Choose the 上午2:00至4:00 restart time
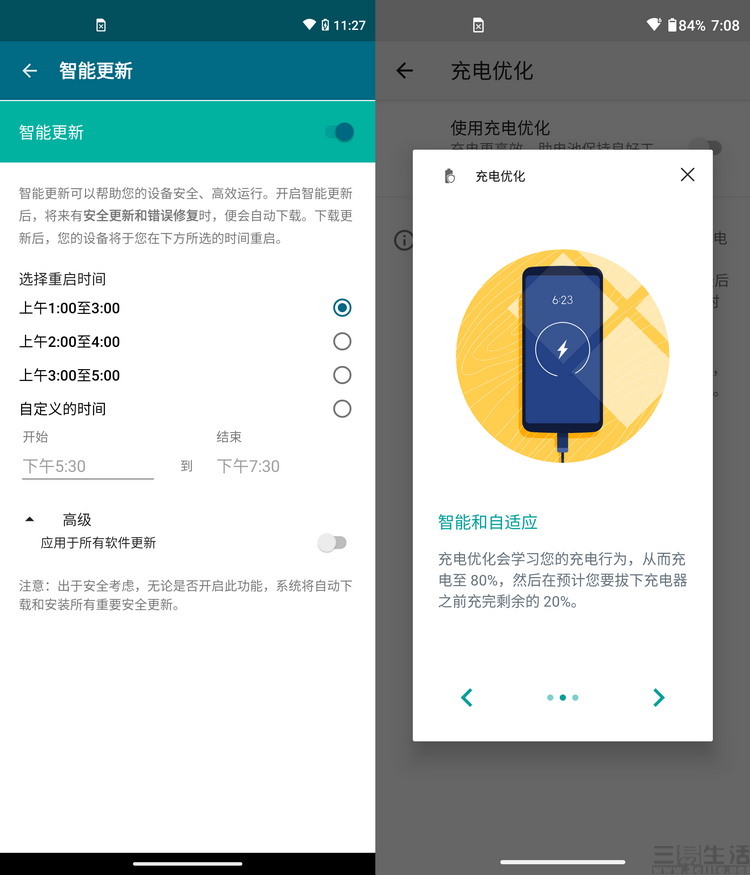Image resolution: width=750 pixels, height=875 pixels. (x=342, y=342)
